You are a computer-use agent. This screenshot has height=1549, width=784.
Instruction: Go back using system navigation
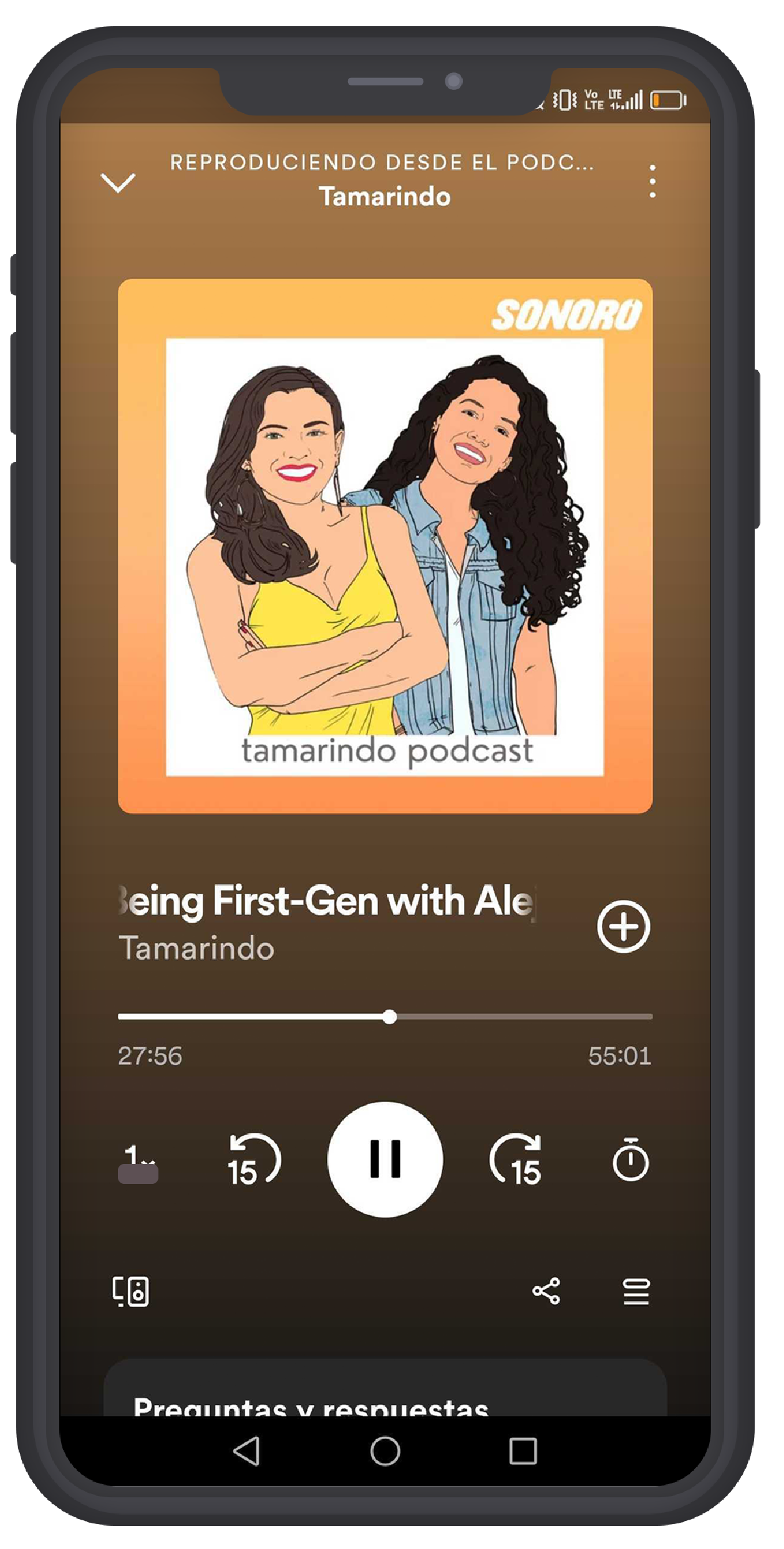[247, 1451]
